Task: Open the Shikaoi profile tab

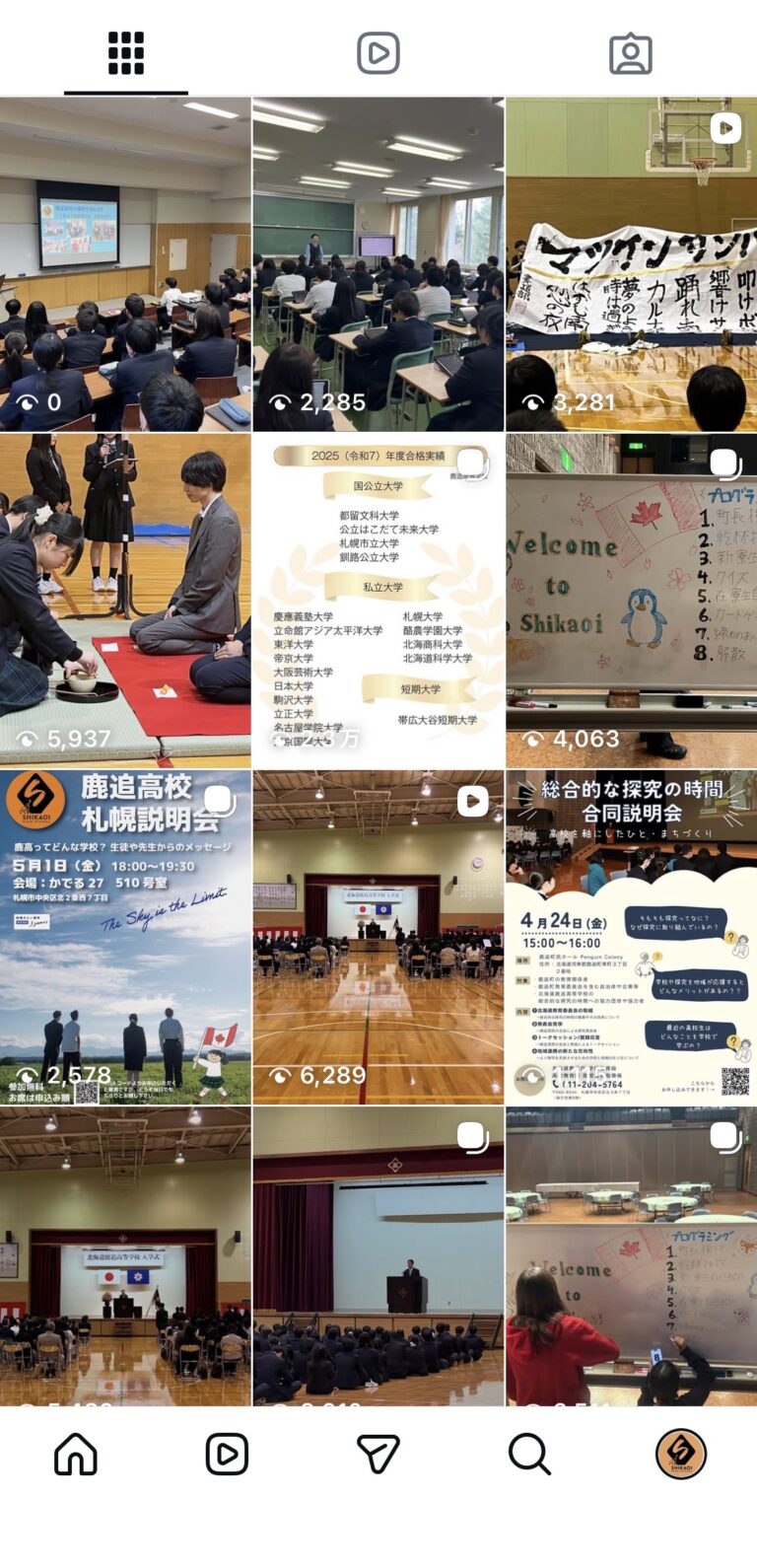Action: click(681, 1454)
